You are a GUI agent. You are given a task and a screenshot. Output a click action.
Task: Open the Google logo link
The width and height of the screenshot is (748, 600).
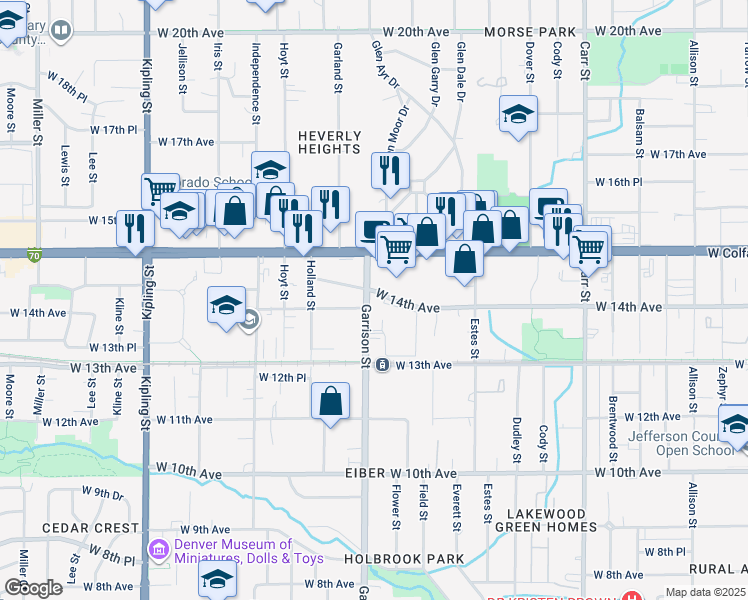tap(33, 588)
